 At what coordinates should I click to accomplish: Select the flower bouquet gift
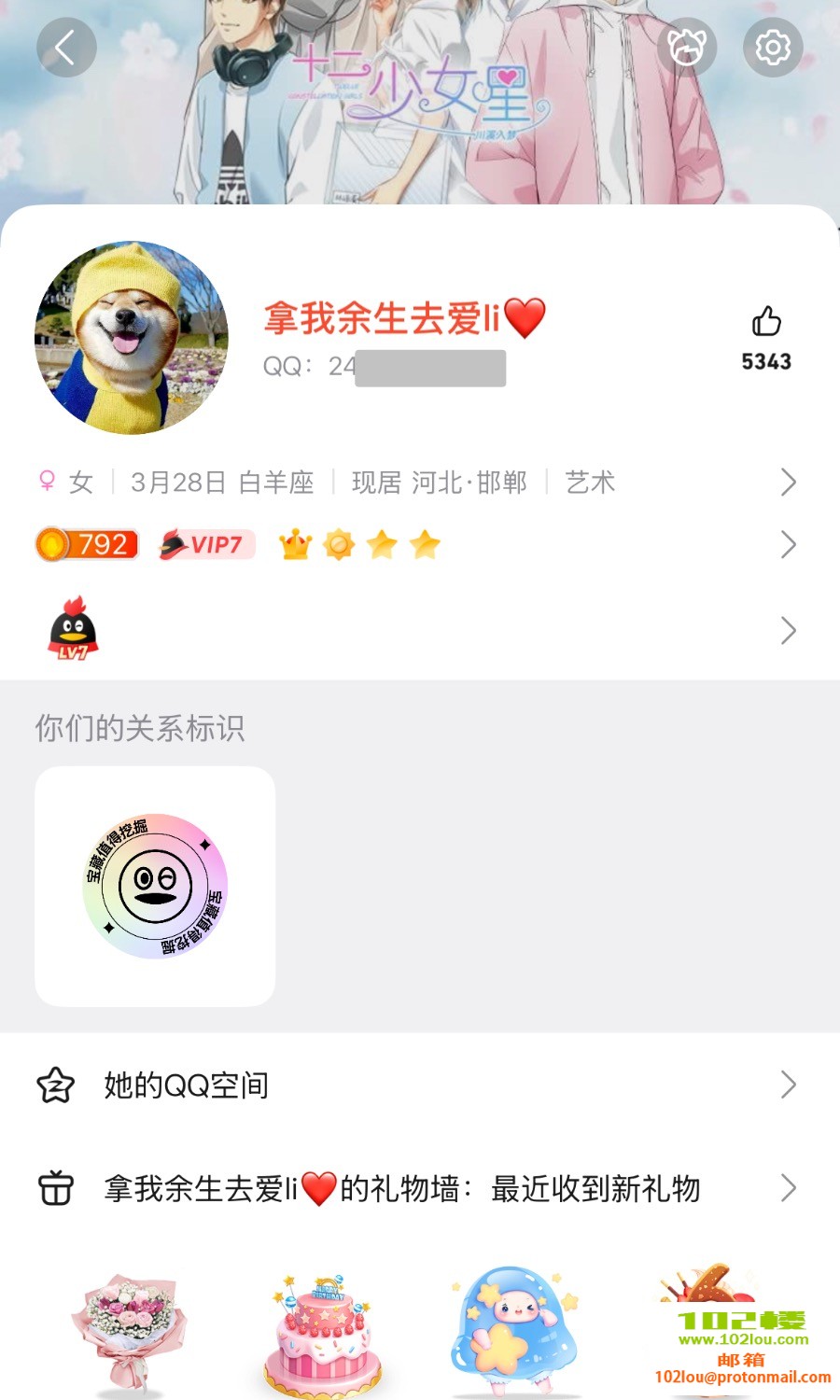[129, 1328]
